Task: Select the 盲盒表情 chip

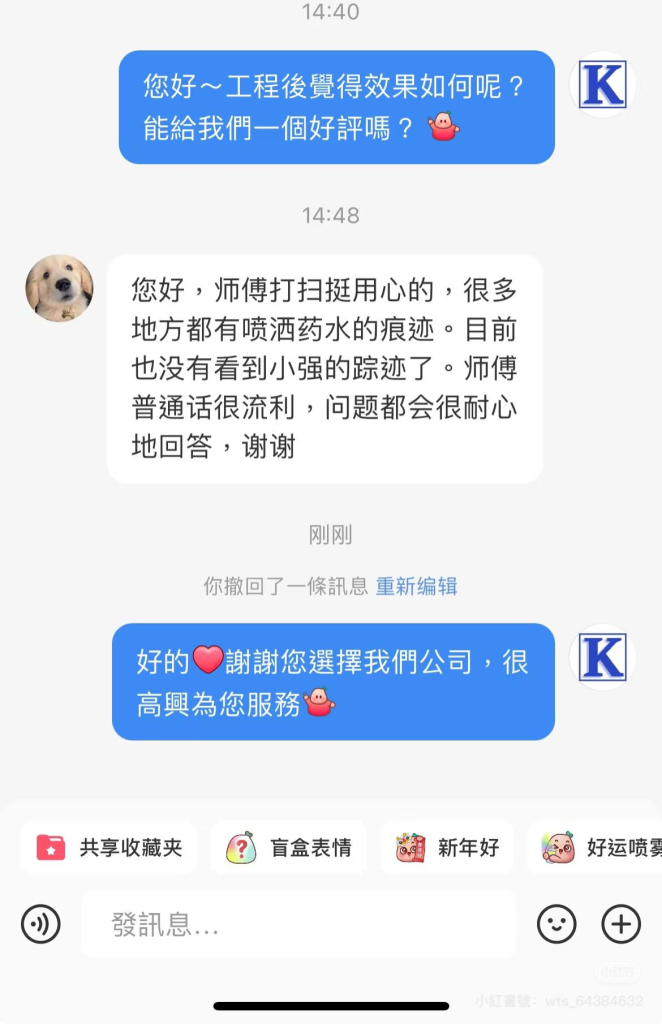Action: [x=289, y=848]
